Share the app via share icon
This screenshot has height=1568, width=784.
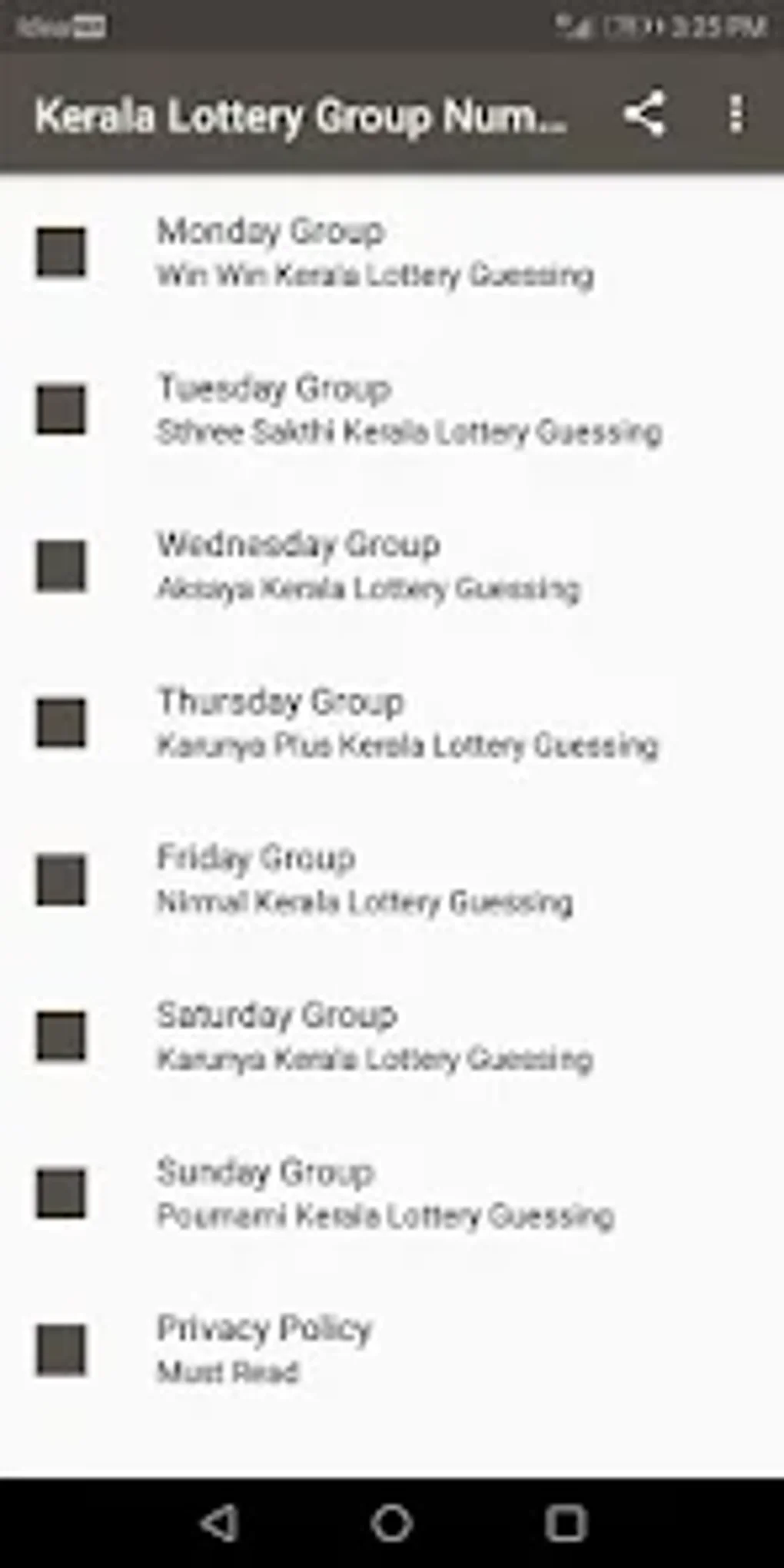[x=643, y=115]
